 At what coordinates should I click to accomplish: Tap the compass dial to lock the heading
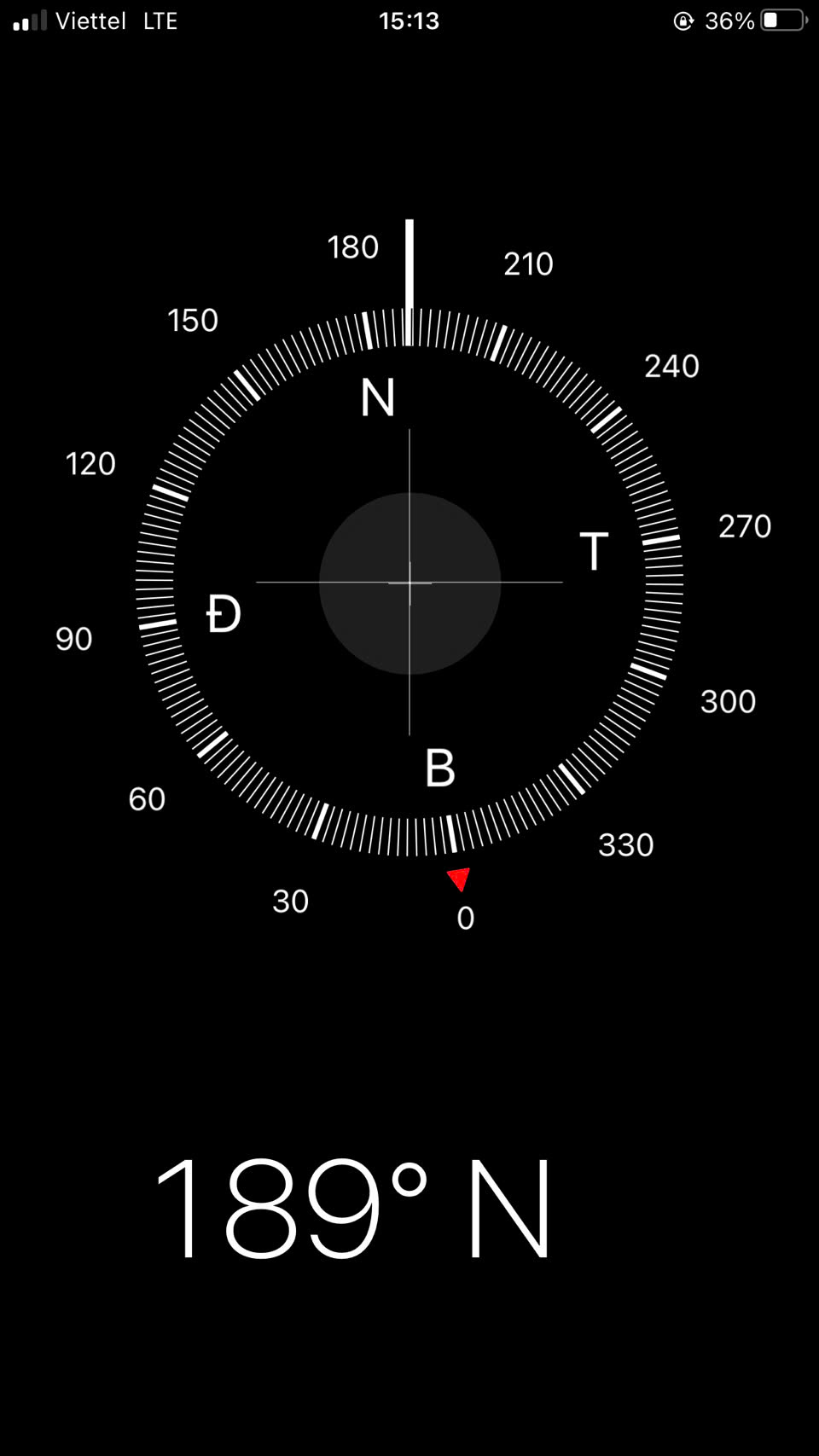(409, 583)
